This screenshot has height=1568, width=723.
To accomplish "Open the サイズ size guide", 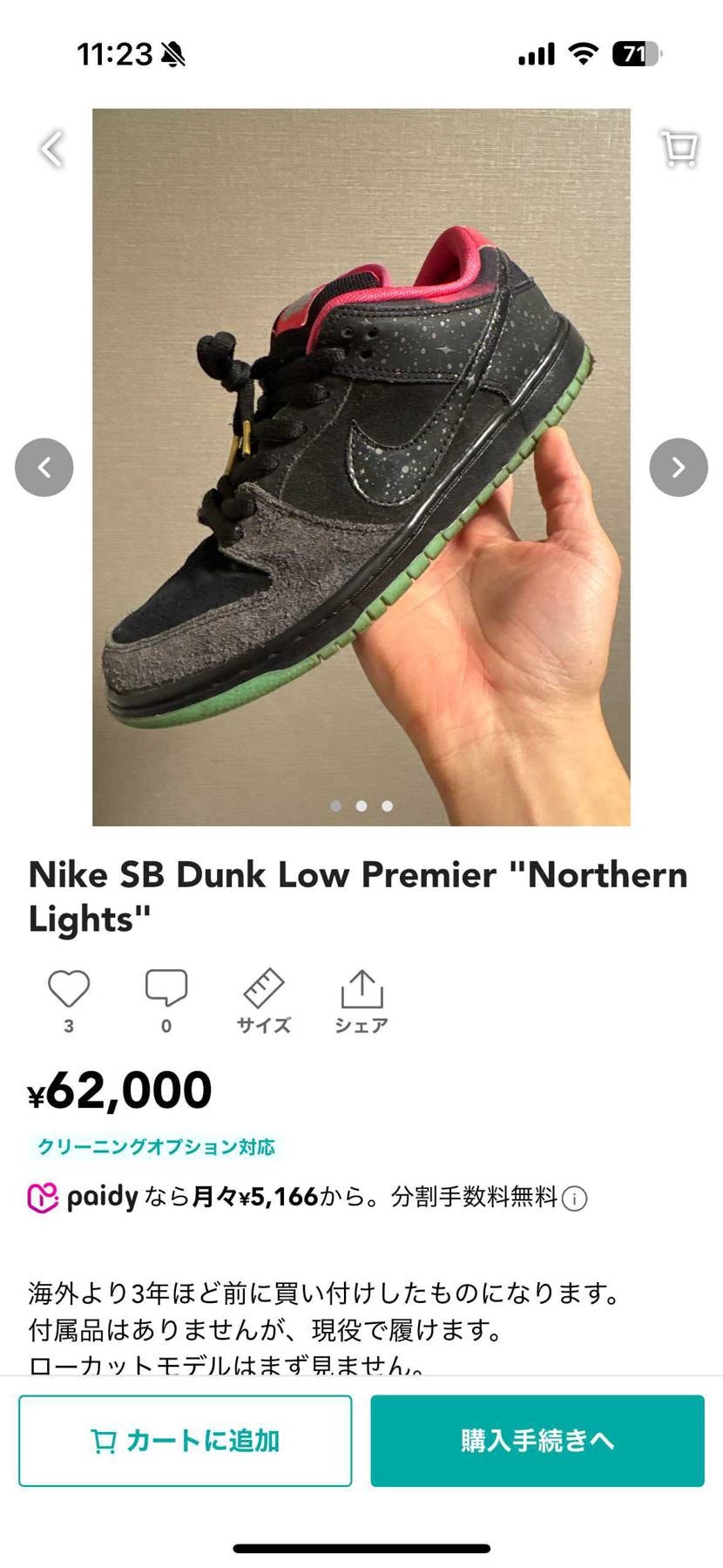I will pyautogui.click(x=264, y=1000).
